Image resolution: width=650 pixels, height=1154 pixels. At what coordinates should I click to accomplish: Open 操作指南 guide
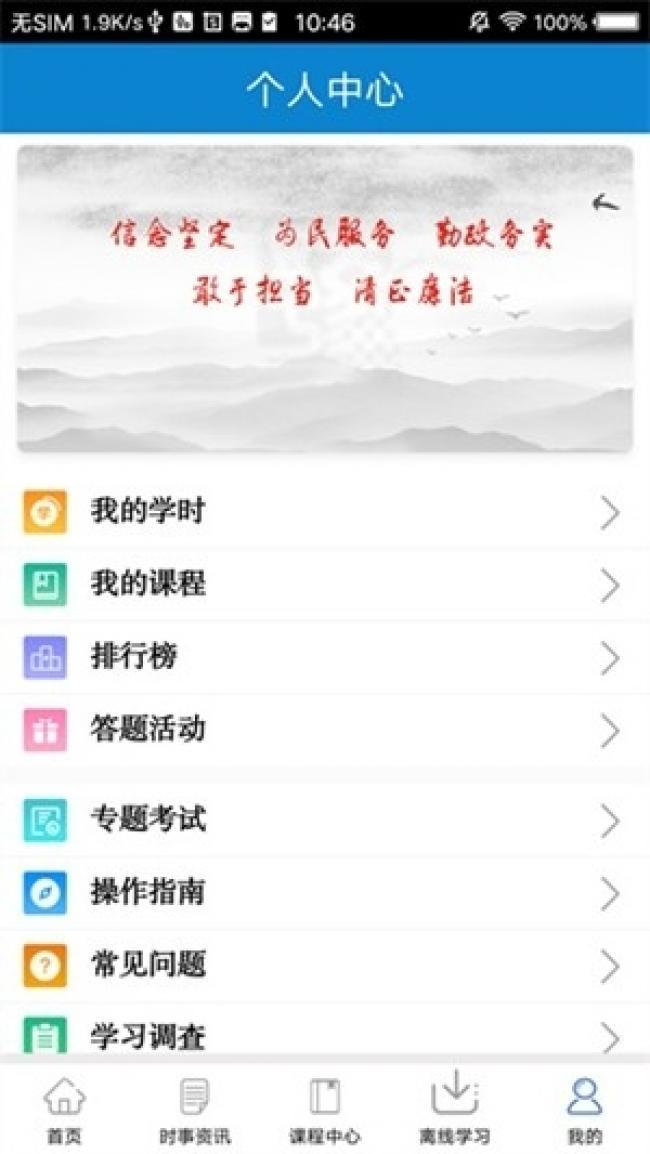[325, 893]
